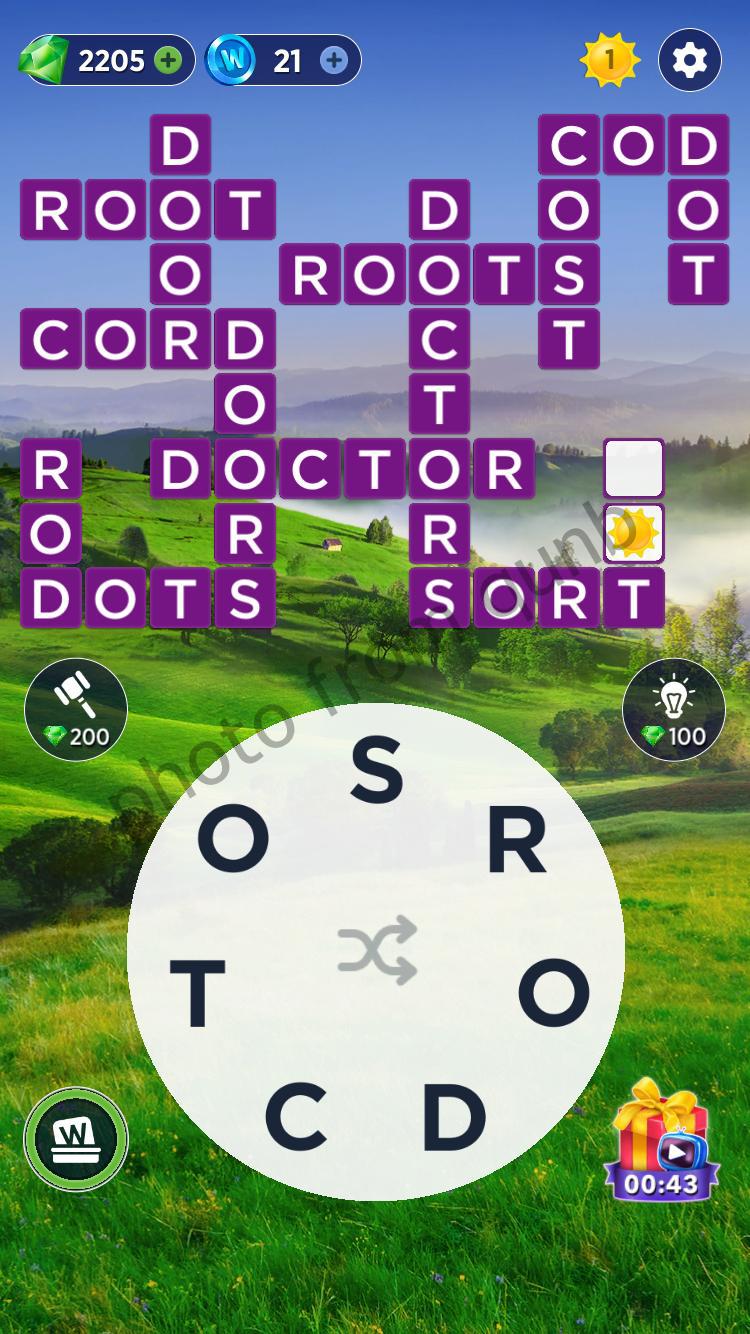This screenshot has width=750, height=1334.
Task: Open the video gift box reward
Action: [661, 1142]
